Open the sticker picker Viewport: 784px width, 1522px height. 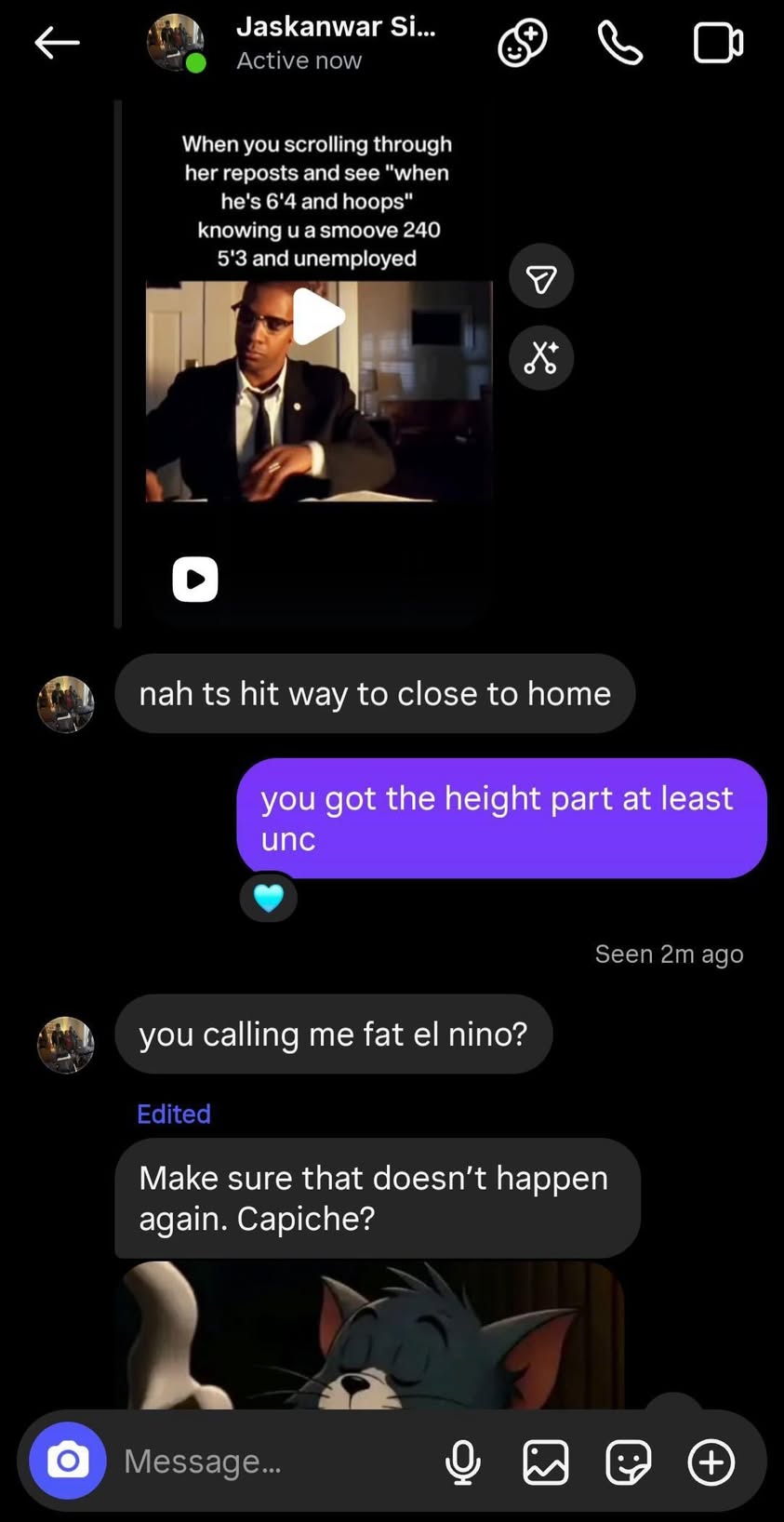pos(629,1462)
